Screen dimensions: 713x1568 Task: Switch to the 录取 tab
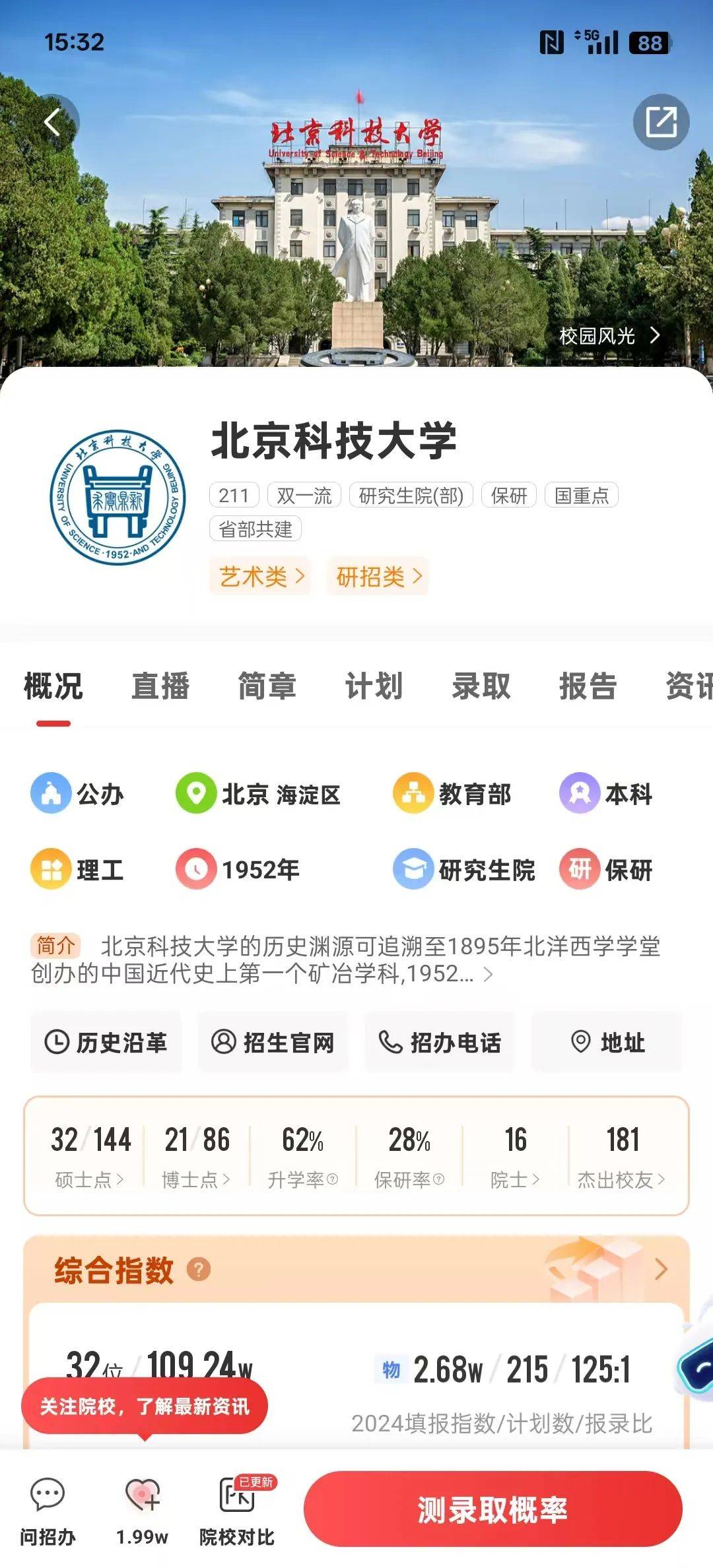(481, 686)
